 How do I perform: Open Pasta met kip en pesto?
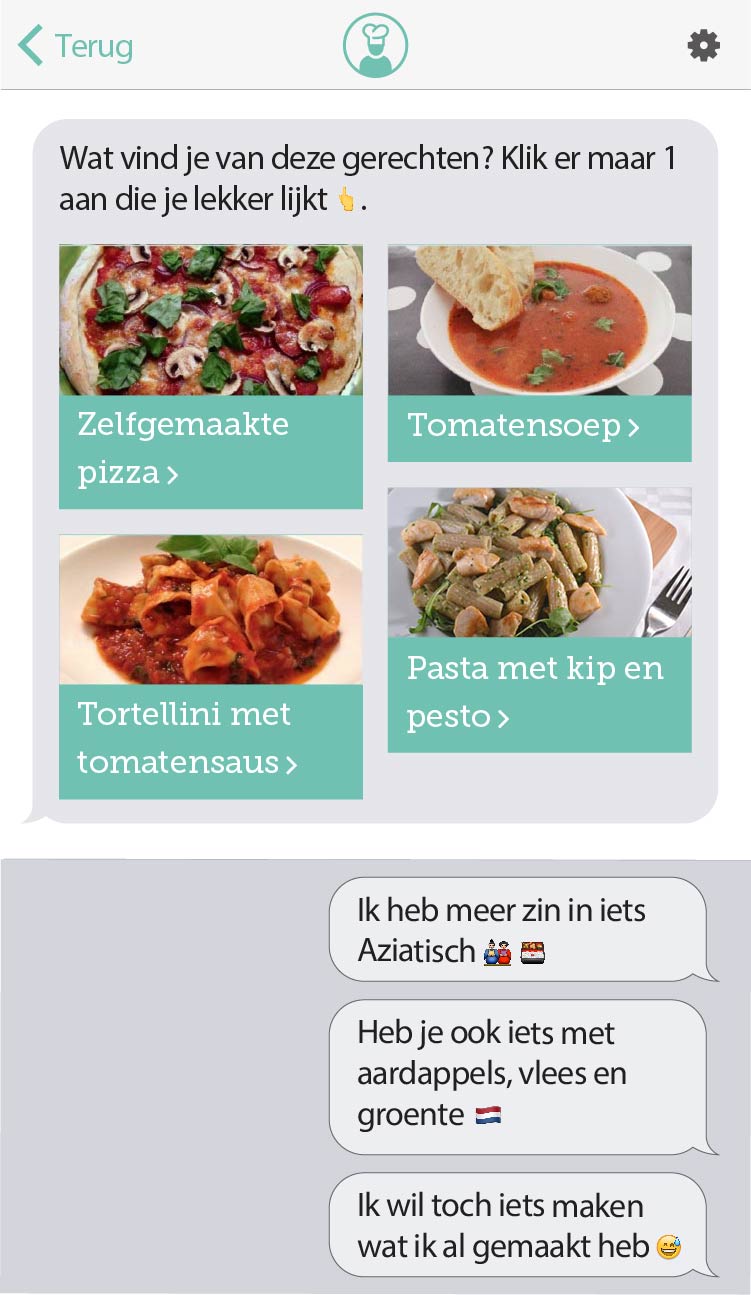pos(540,620)
